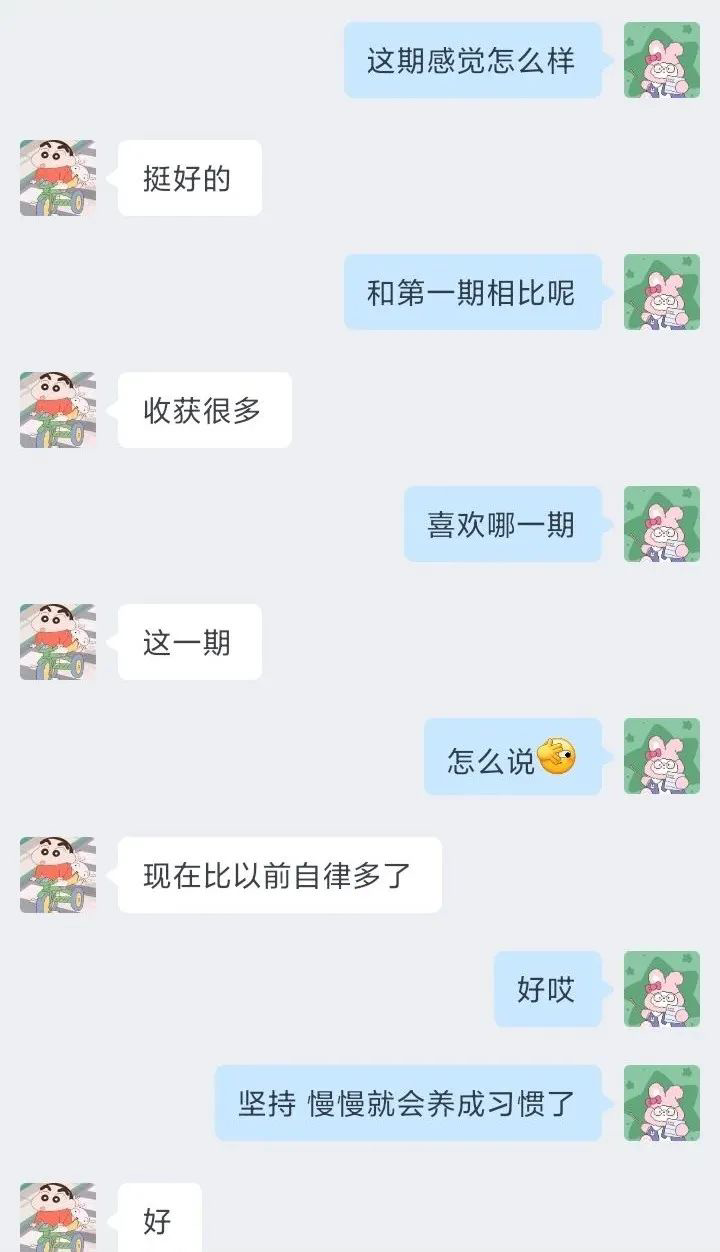Viewport: 720px width, 1252px height.
Task: Tap the Shin-chan avatar next to '挺好的'
Action: pyautogui.click(x=58, y=178)
